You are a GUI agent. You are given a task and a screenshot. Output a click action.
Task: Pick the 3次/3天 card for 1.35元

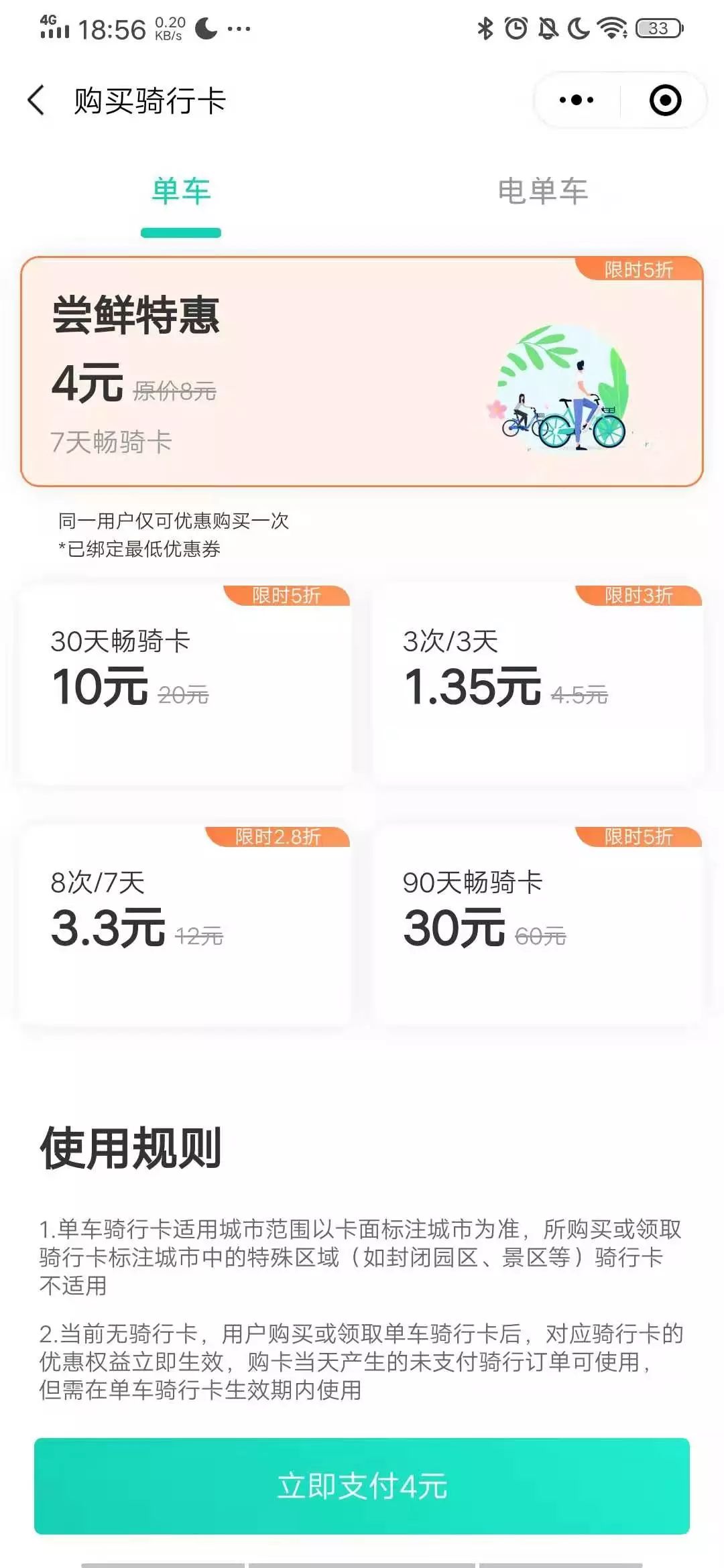coord(538,683)
